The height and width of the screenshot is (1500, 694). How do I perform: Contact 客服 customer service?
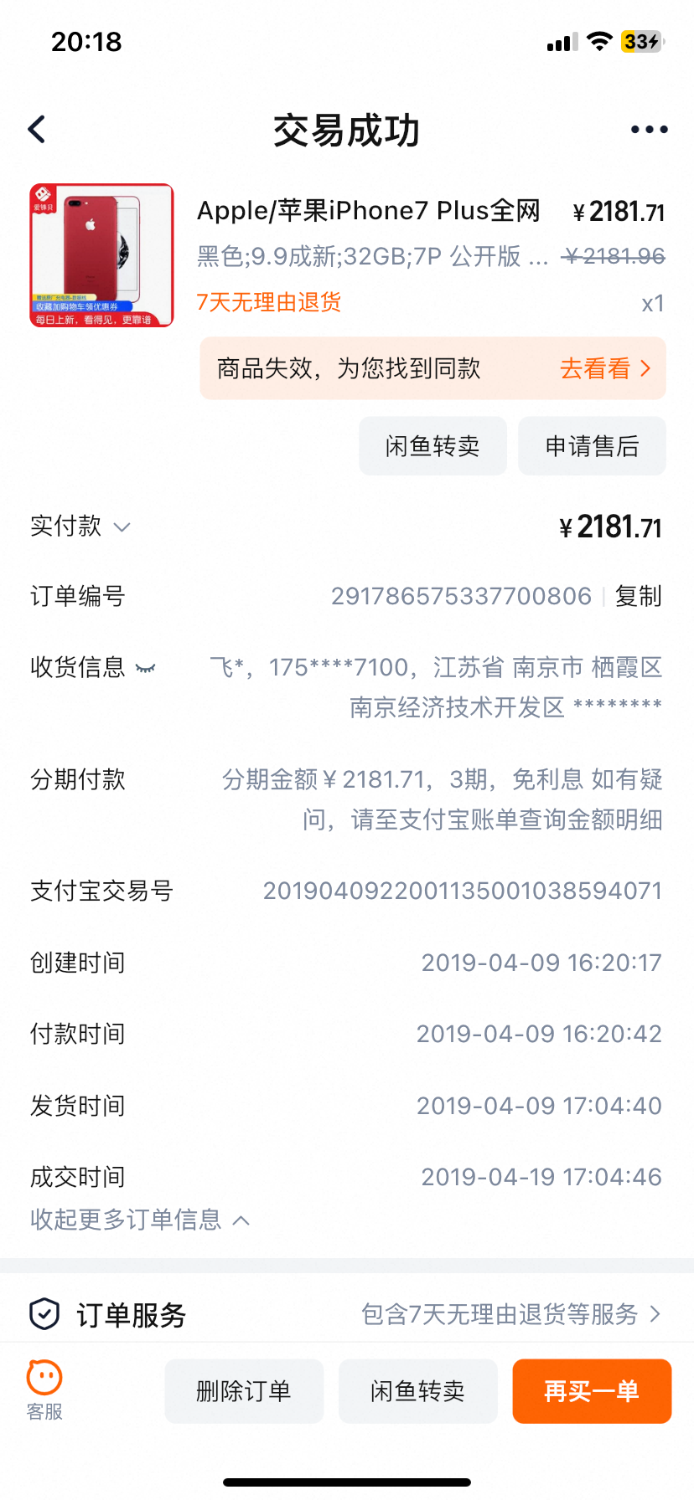pyautogui.click(x=44, y=1390)
